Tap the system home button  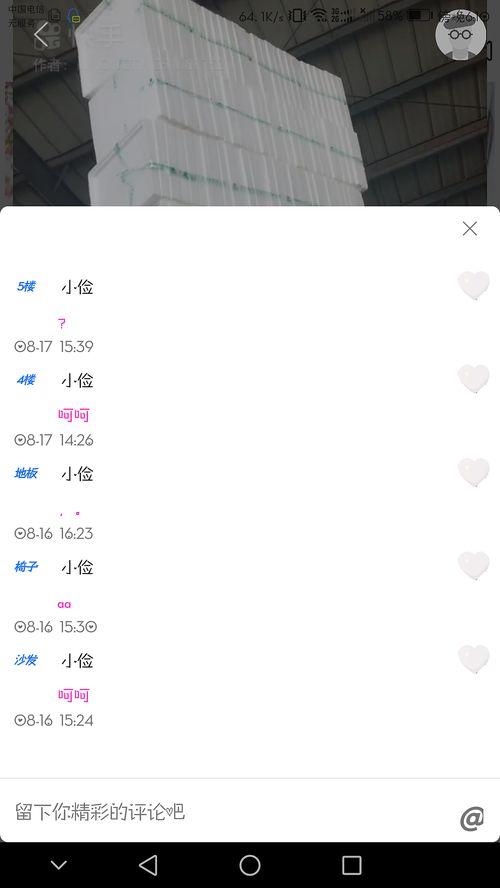coord(250,865)
